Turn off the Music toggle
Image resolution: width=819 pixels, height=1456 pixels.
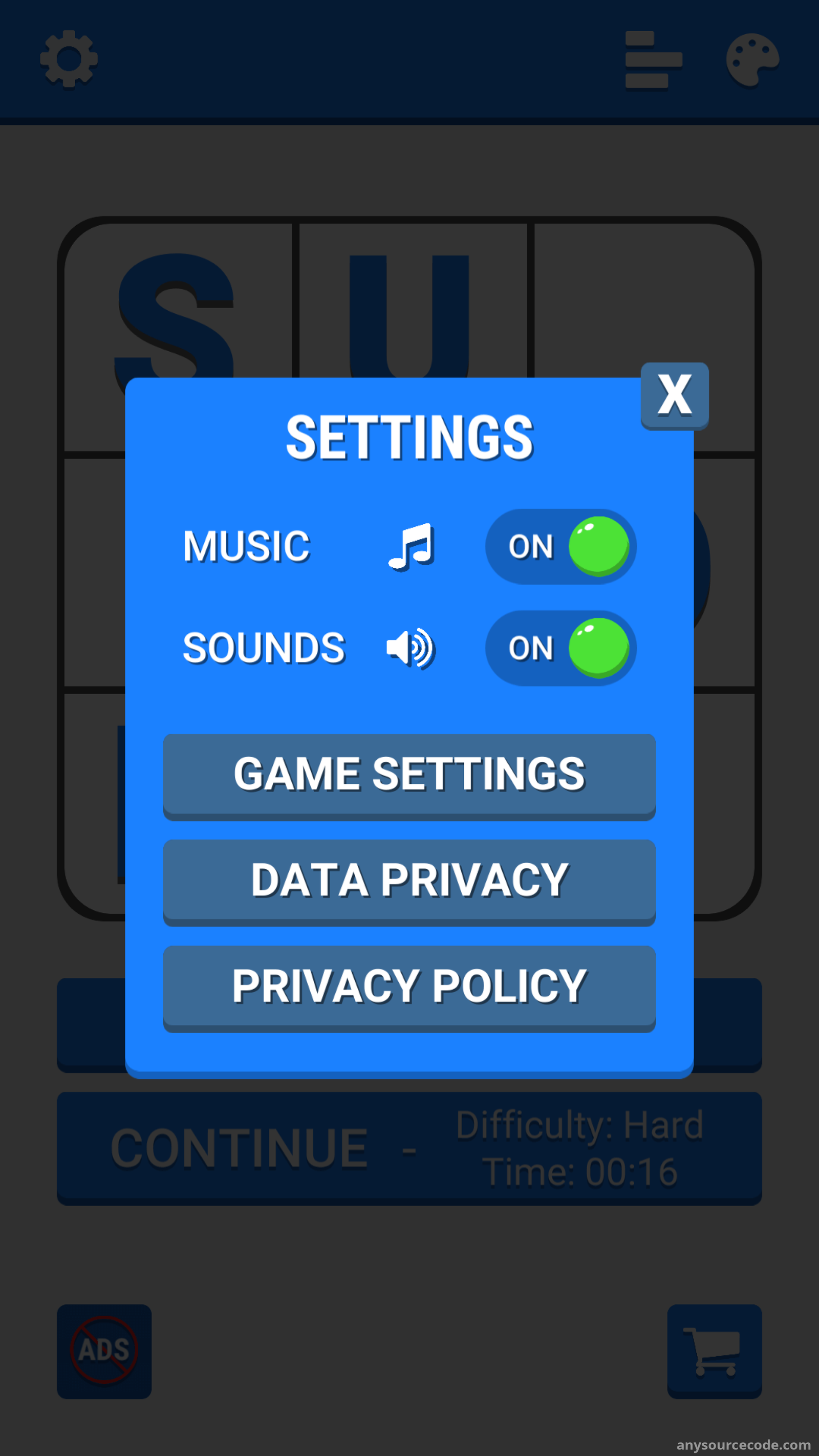[x=561, y=546]
